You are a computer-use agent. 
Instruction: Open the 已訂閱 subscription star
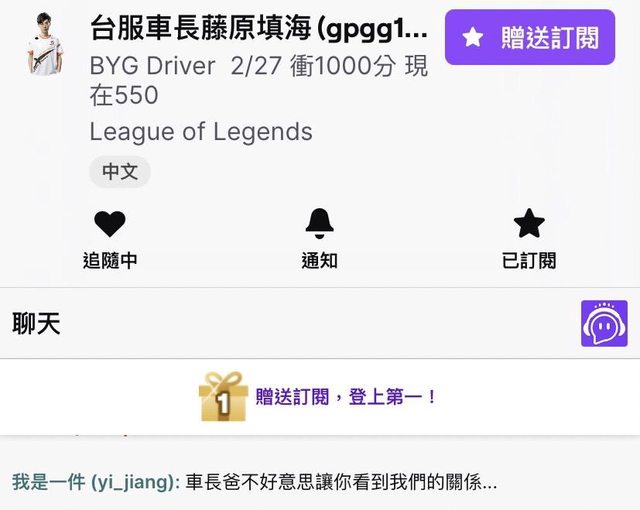[528, 224]
